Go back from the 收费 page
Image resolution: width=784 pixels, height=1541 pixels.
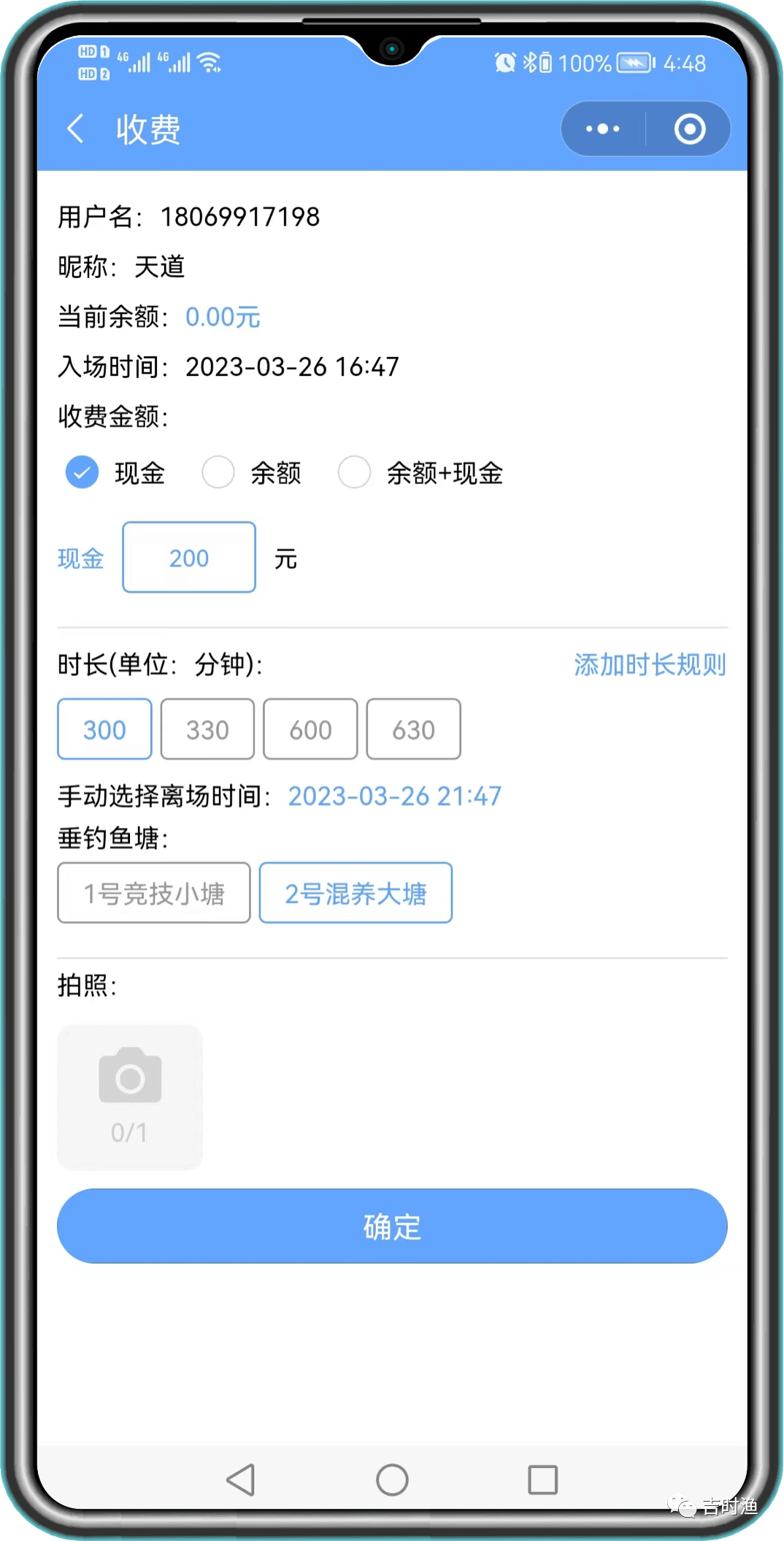[75, 129]
